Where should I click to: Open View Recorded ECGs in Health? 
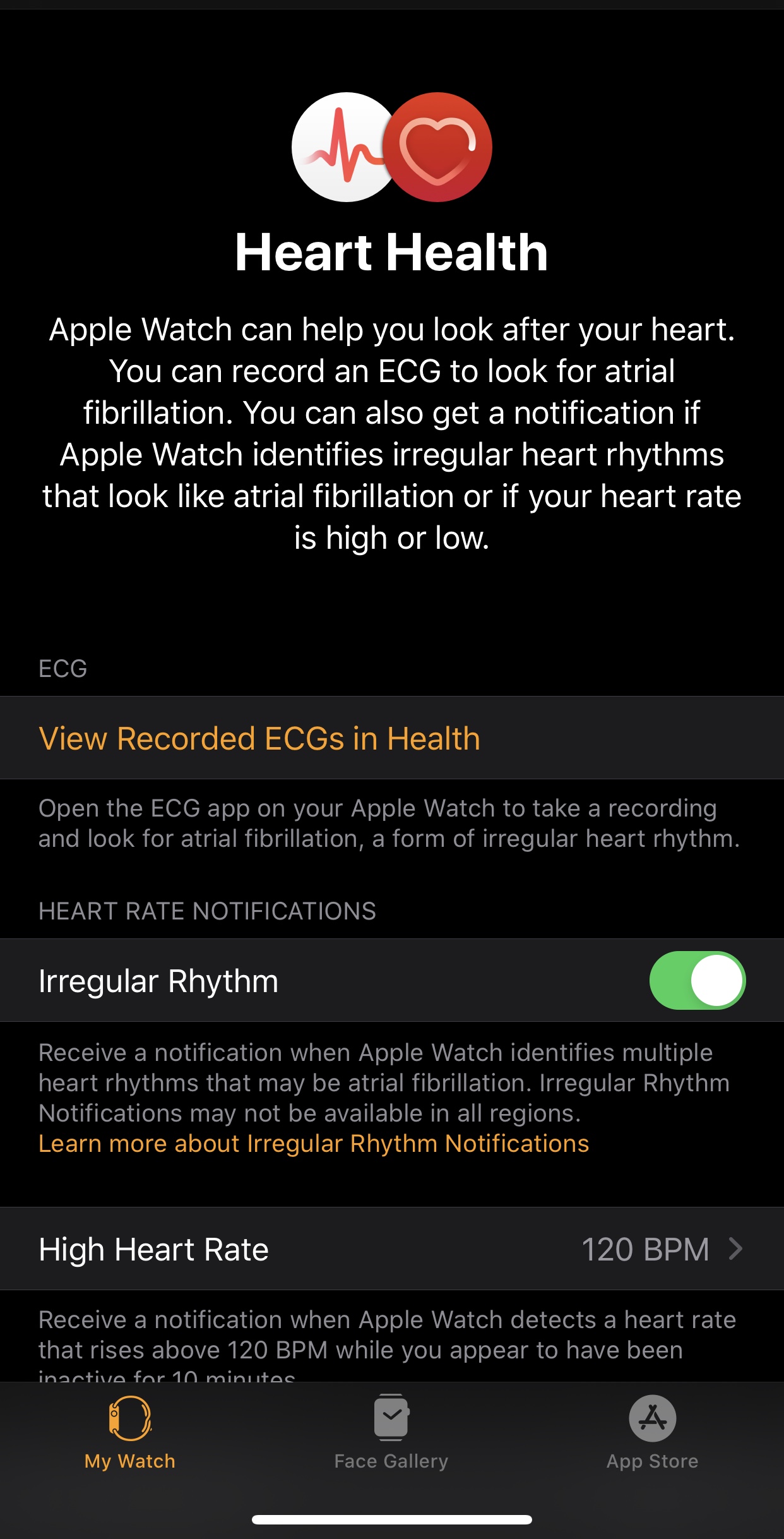(392, 738)
